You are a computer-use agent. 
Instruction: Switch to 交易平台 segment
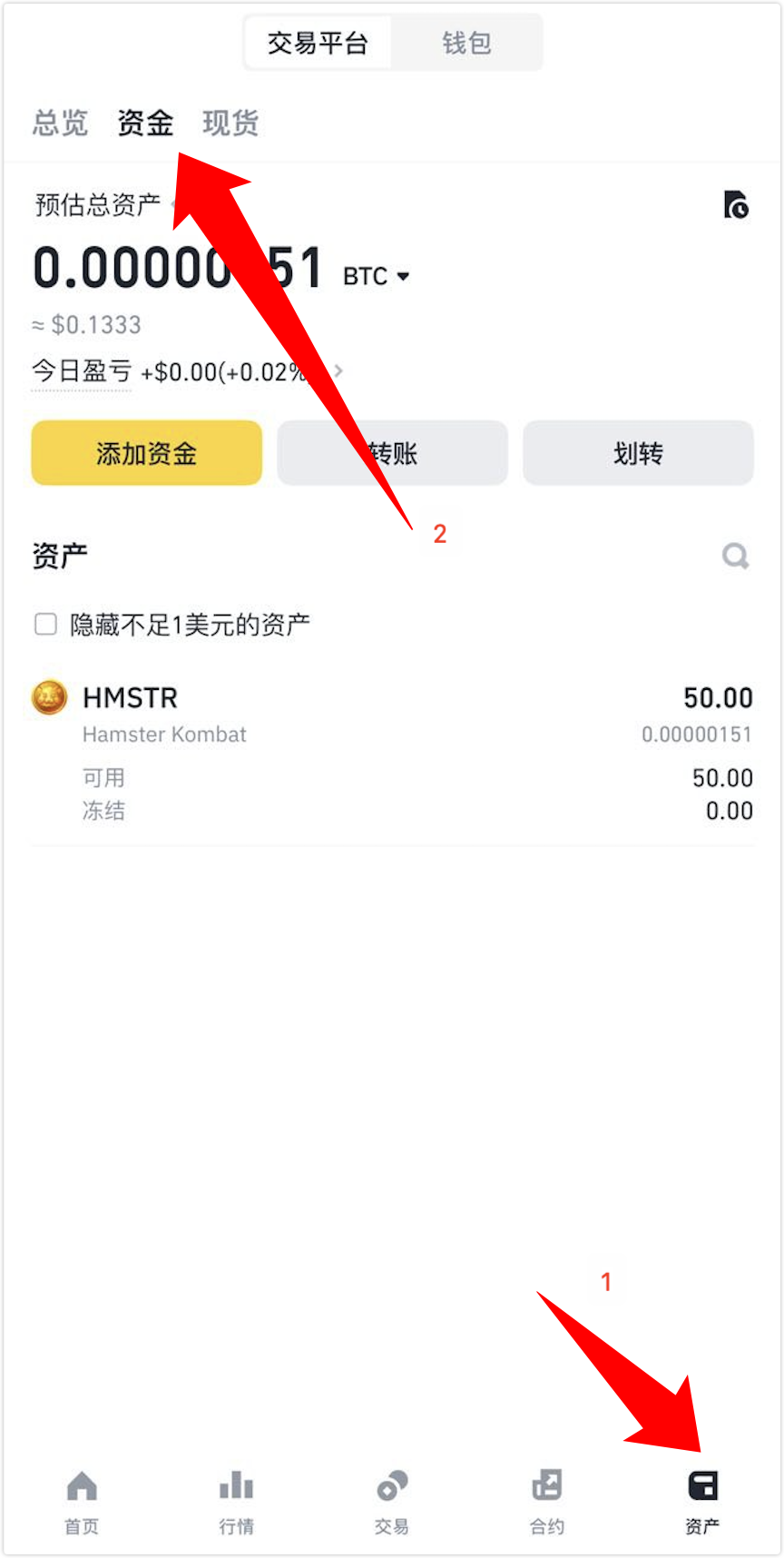318,43
